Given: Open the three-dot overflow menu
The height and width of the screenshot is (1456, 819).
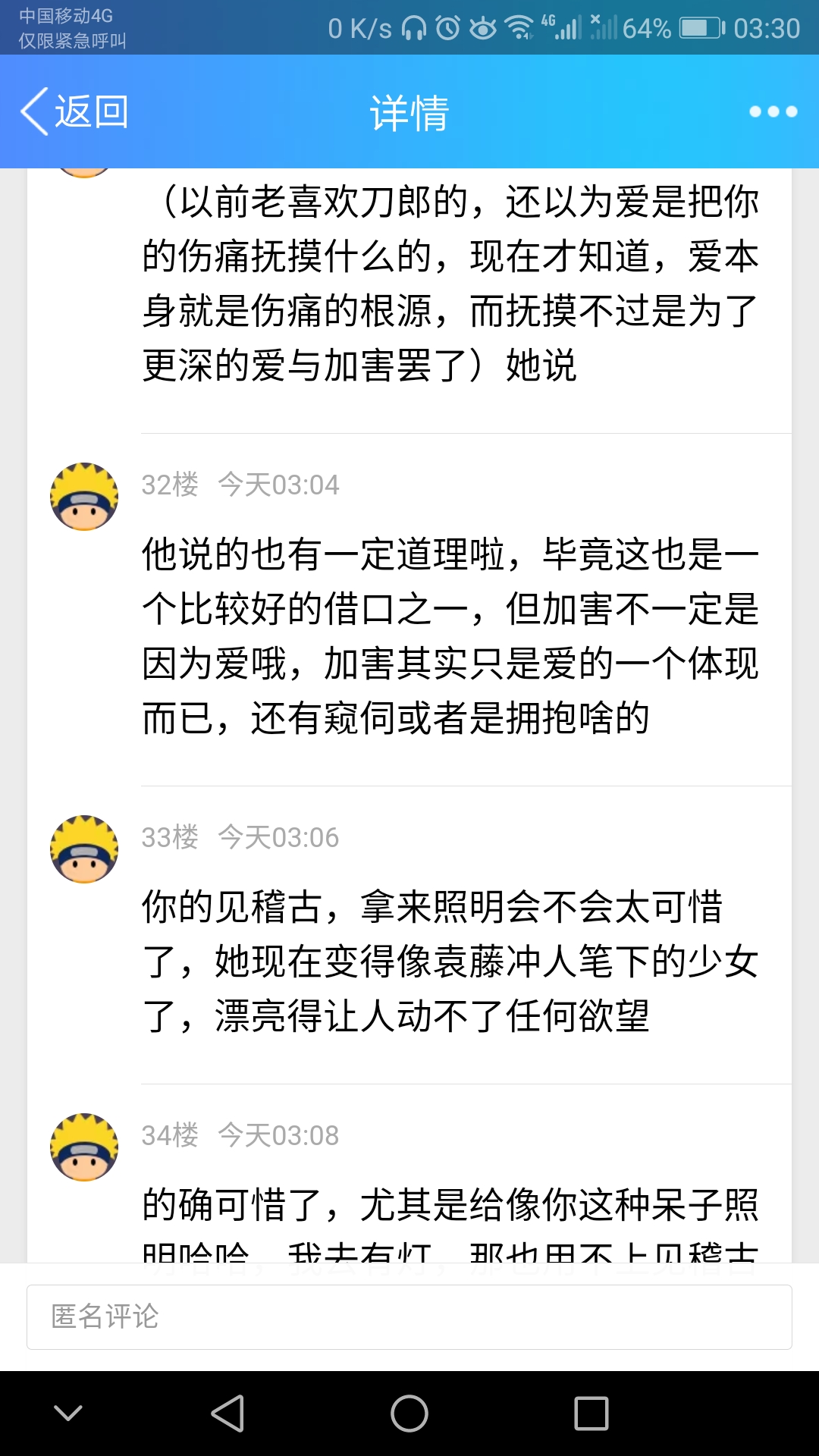Looking at the screenshot, I should coord(772,112).
